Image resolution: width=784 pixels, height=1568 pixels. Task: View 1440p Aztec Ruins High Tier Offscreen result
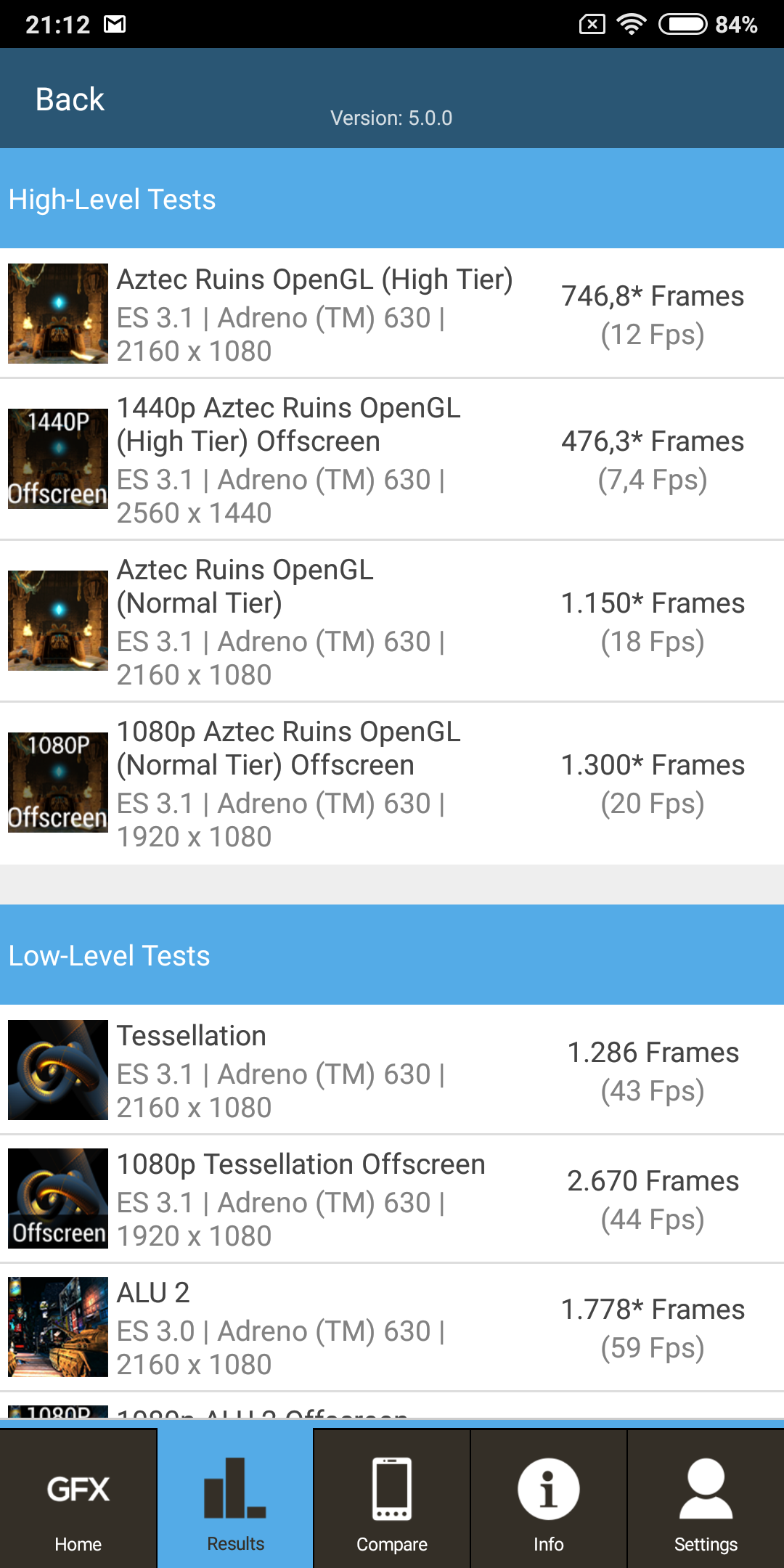tap(392, 460)
